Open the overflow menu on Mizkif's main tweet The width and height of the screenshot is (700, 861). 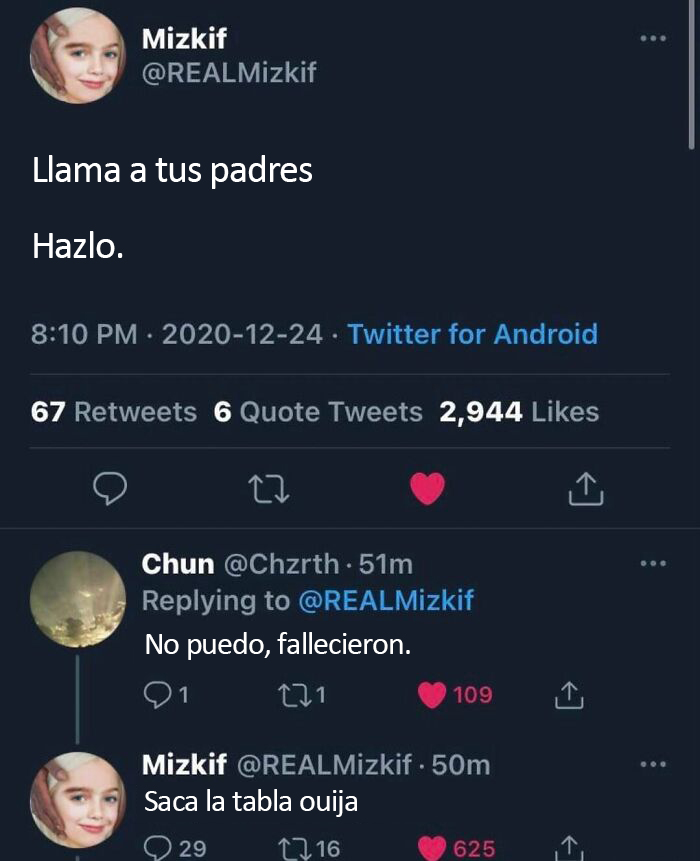[x=652, y=39]
